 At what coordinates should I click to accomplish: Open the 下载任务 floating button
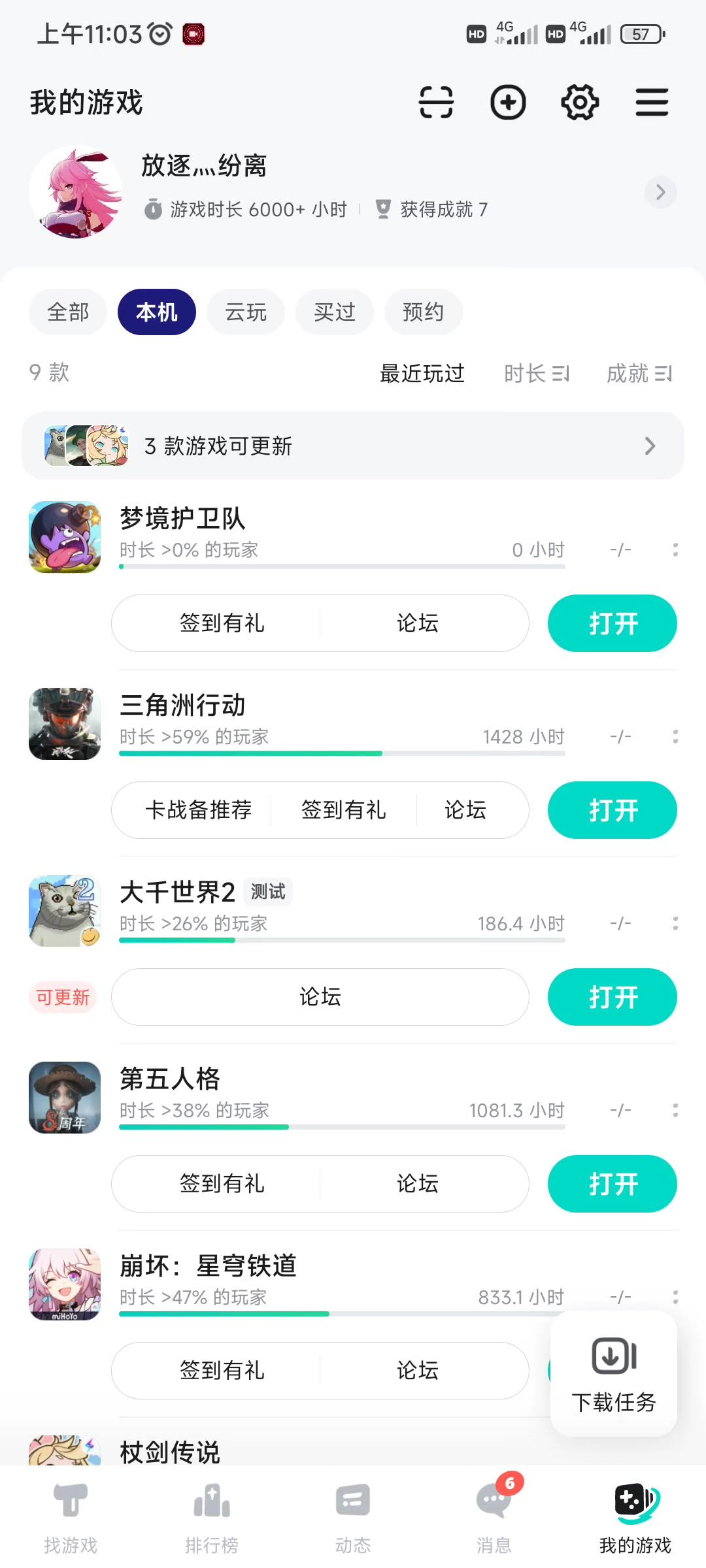click(x=613, y=1373)
